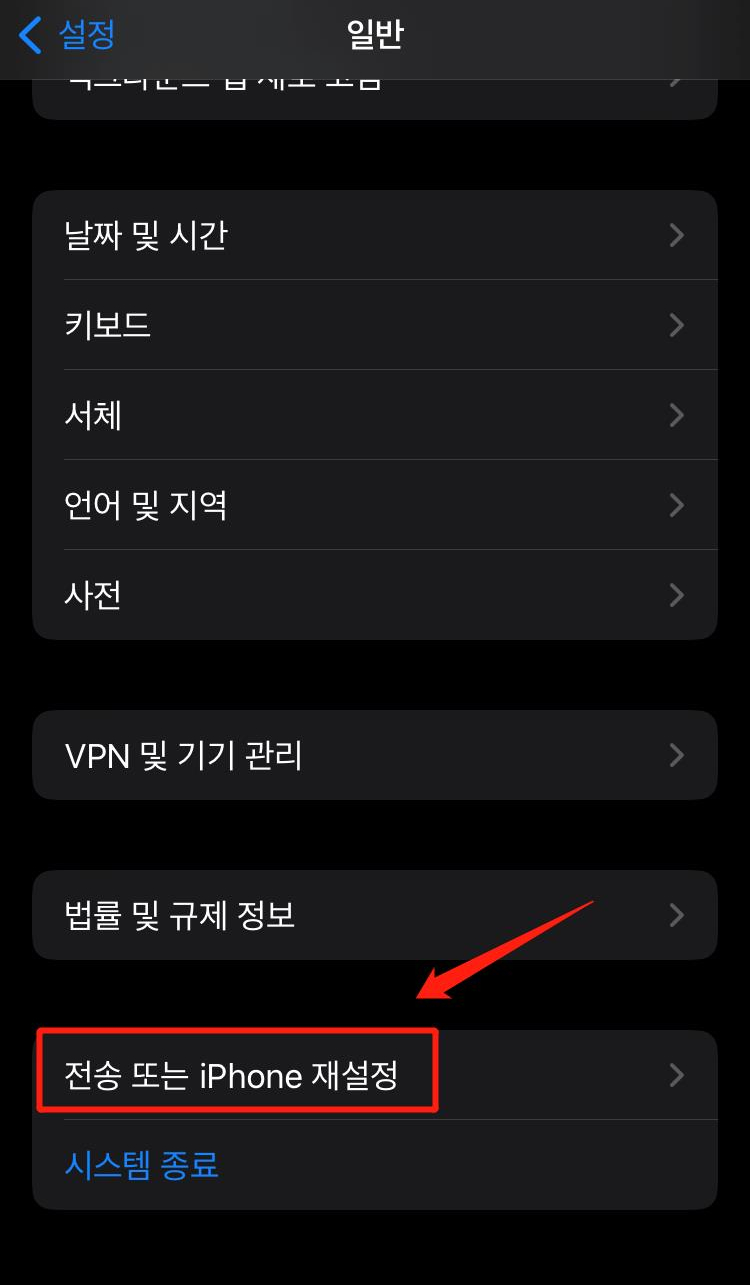Image resolution: width=750 pixels, height=1285 pixels.
Task: Open 날짜 및 시간 settings
Action: [375, 235]
